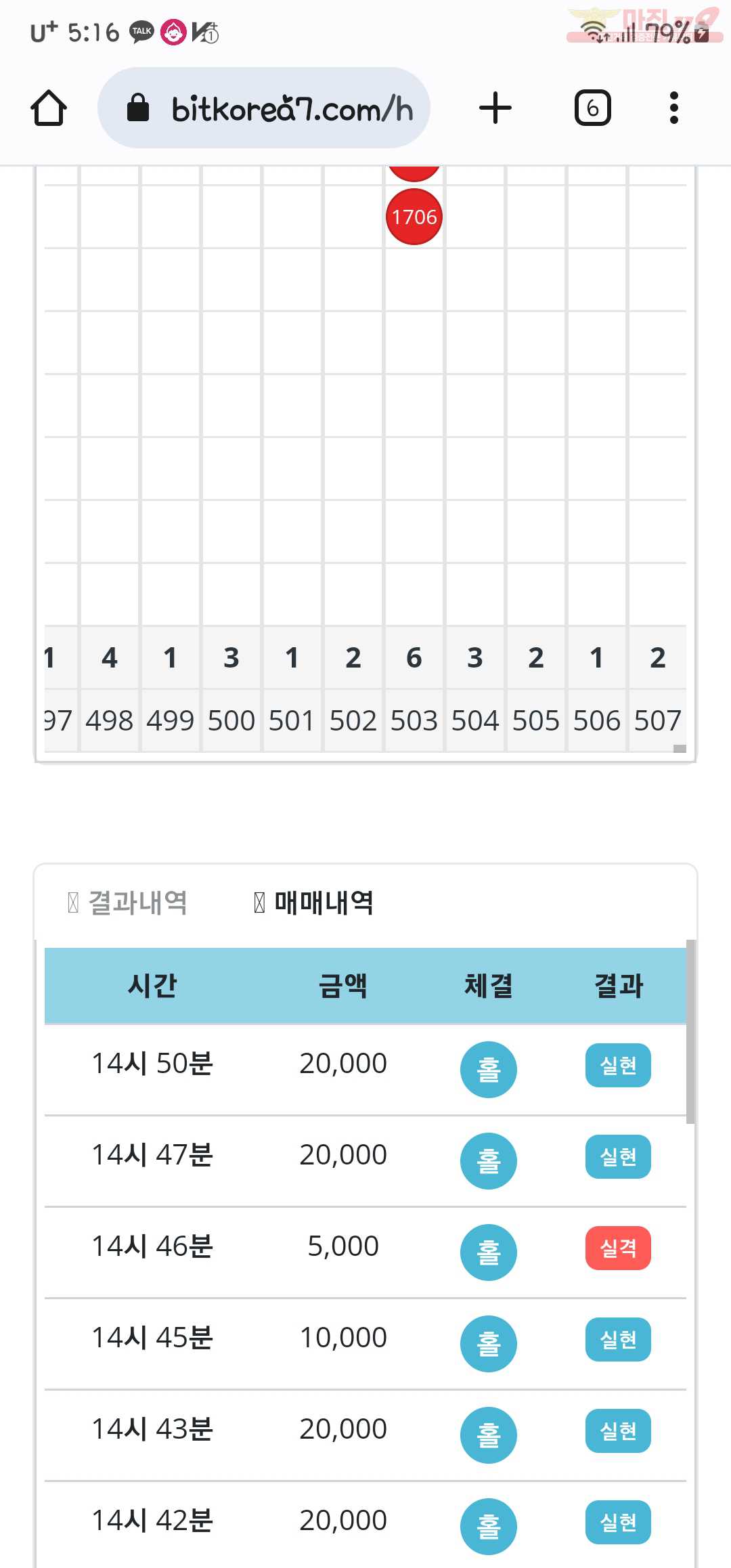Select the 매매내역 tab

(314, 902)
